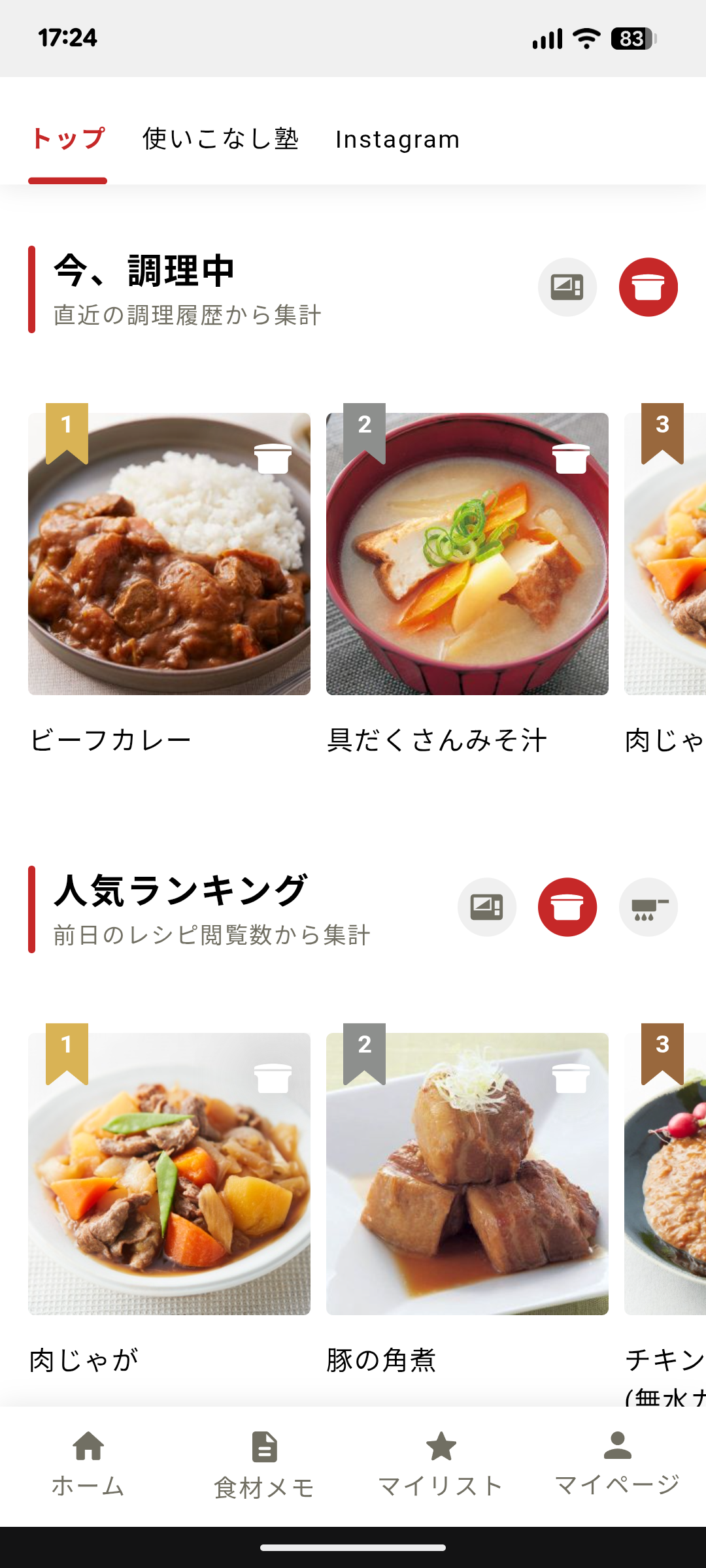Open the 食材メモ tab
The image size is (706, 1568).
click(265, 1465)
